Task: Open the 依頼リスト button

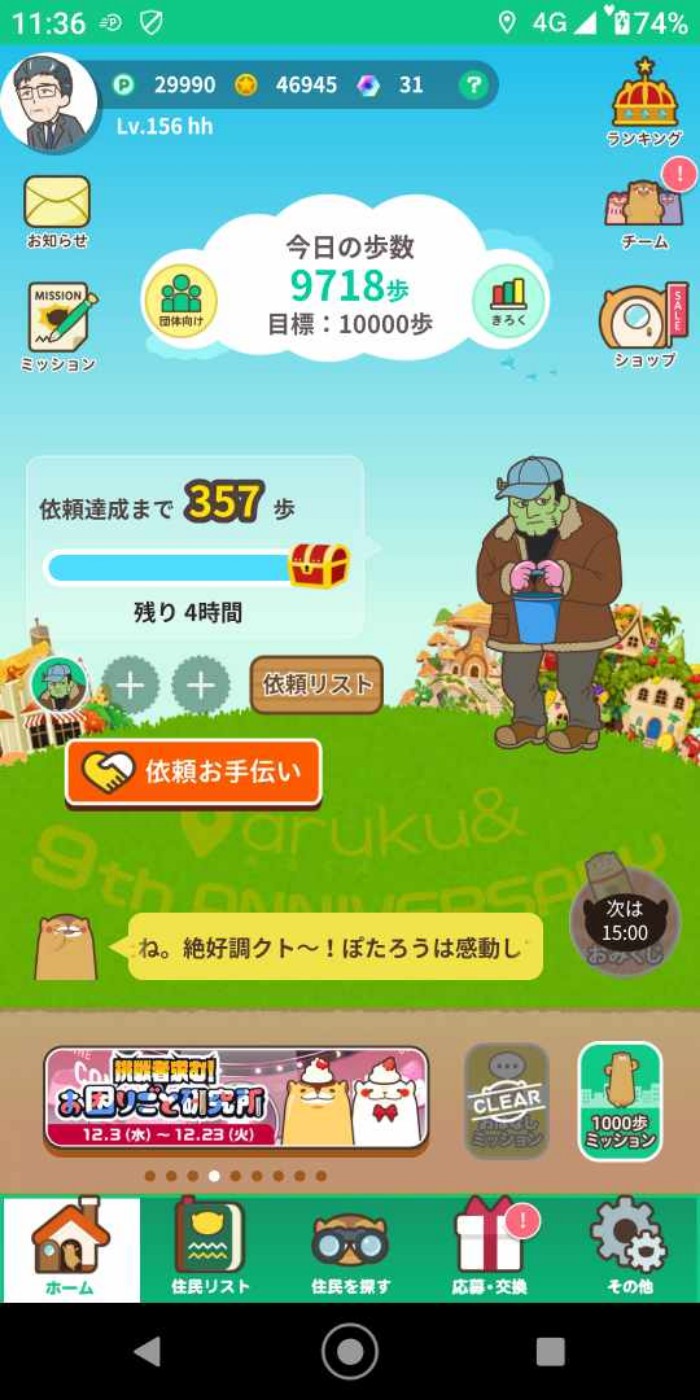Action: click(316, 685)
